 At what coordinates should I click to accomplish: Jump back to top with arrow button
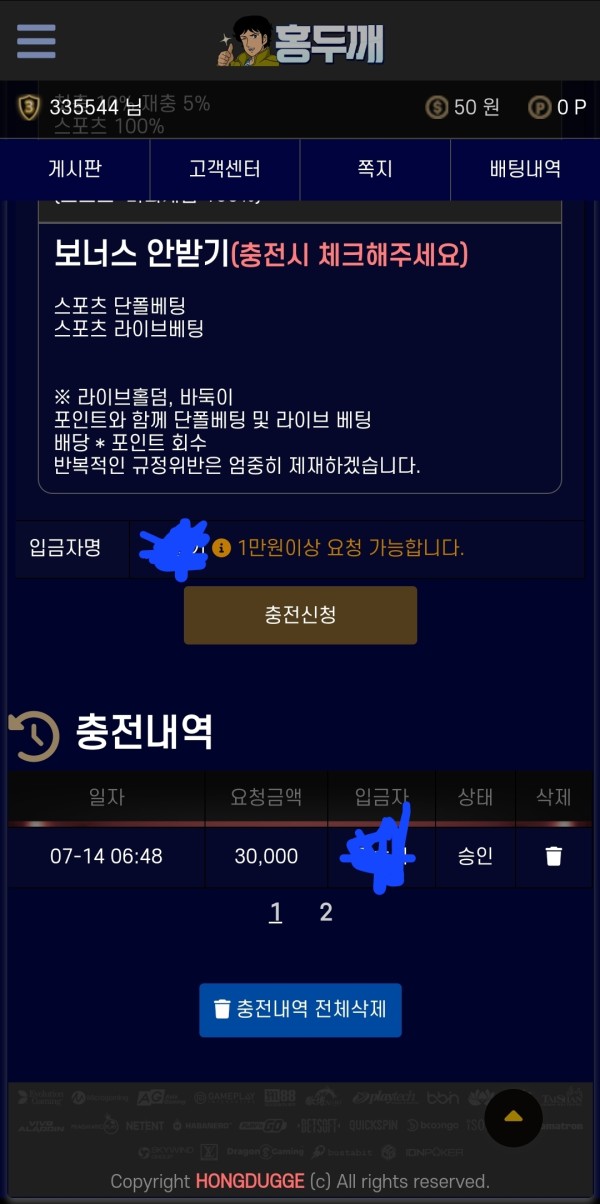[513, 1117]
